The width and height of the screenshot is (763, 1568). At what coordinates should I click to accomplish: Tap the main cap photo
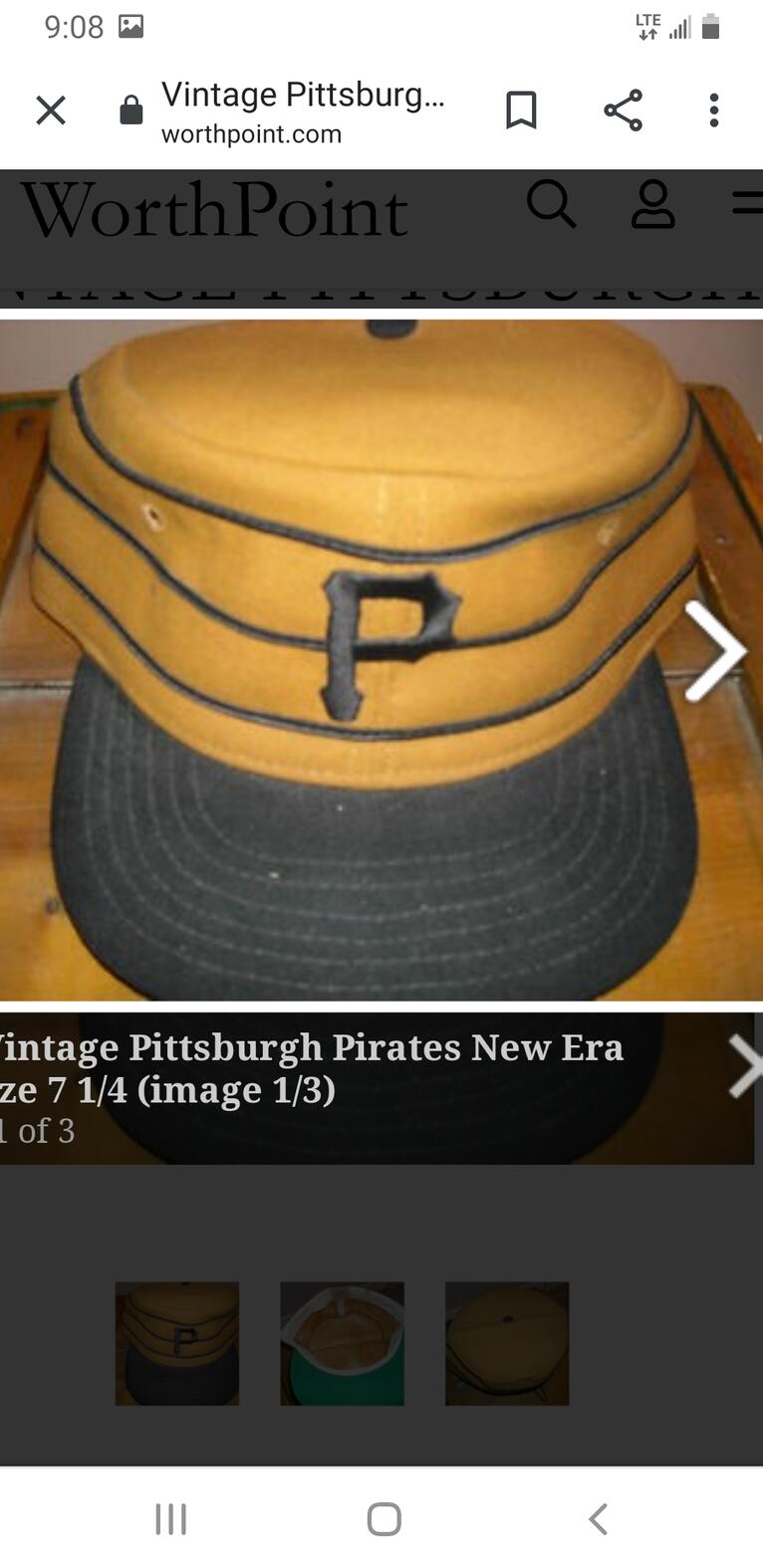click(x=381, y=660)
